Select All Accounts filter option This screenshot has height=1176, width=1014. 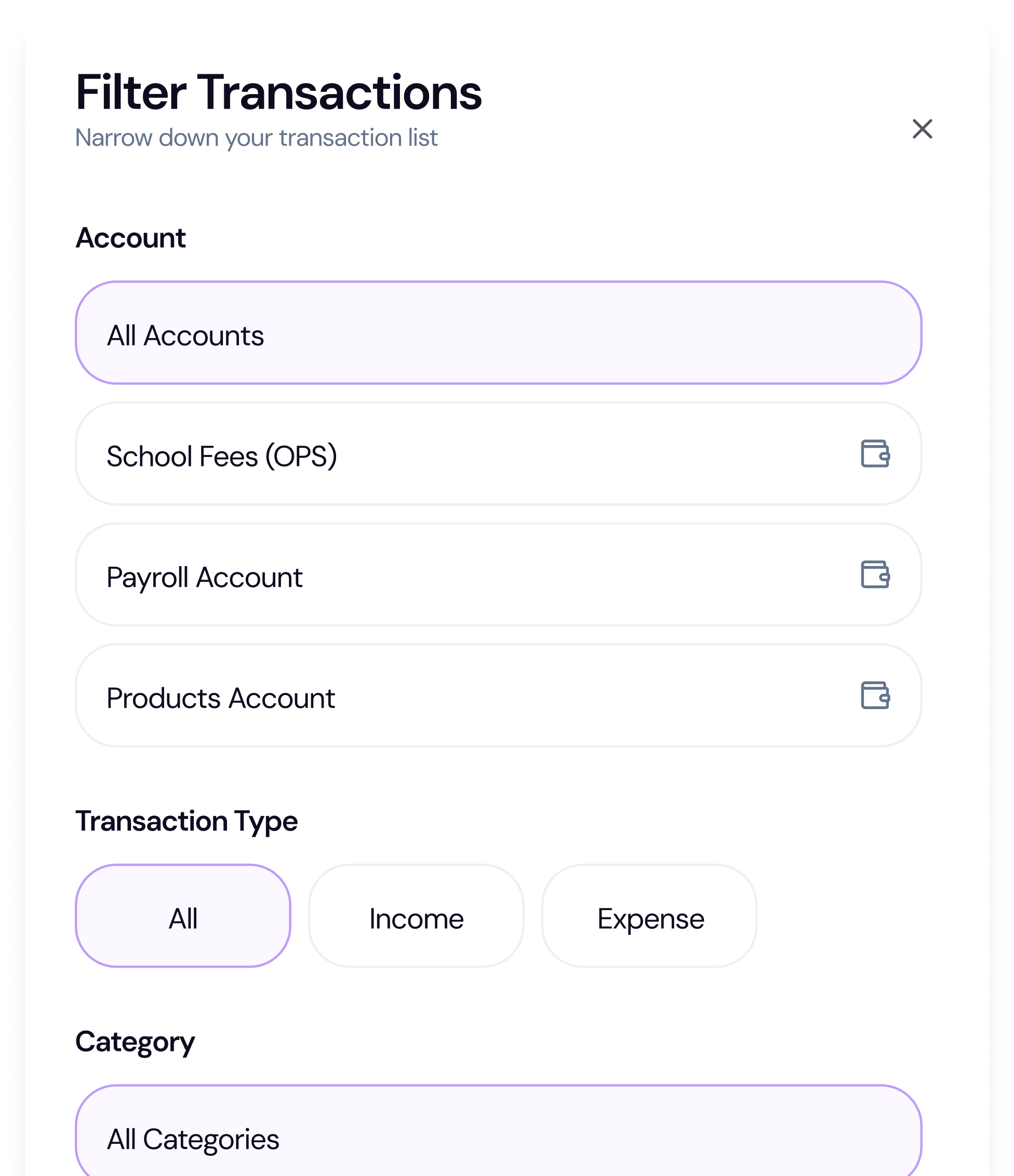click(x=498, y=332)
